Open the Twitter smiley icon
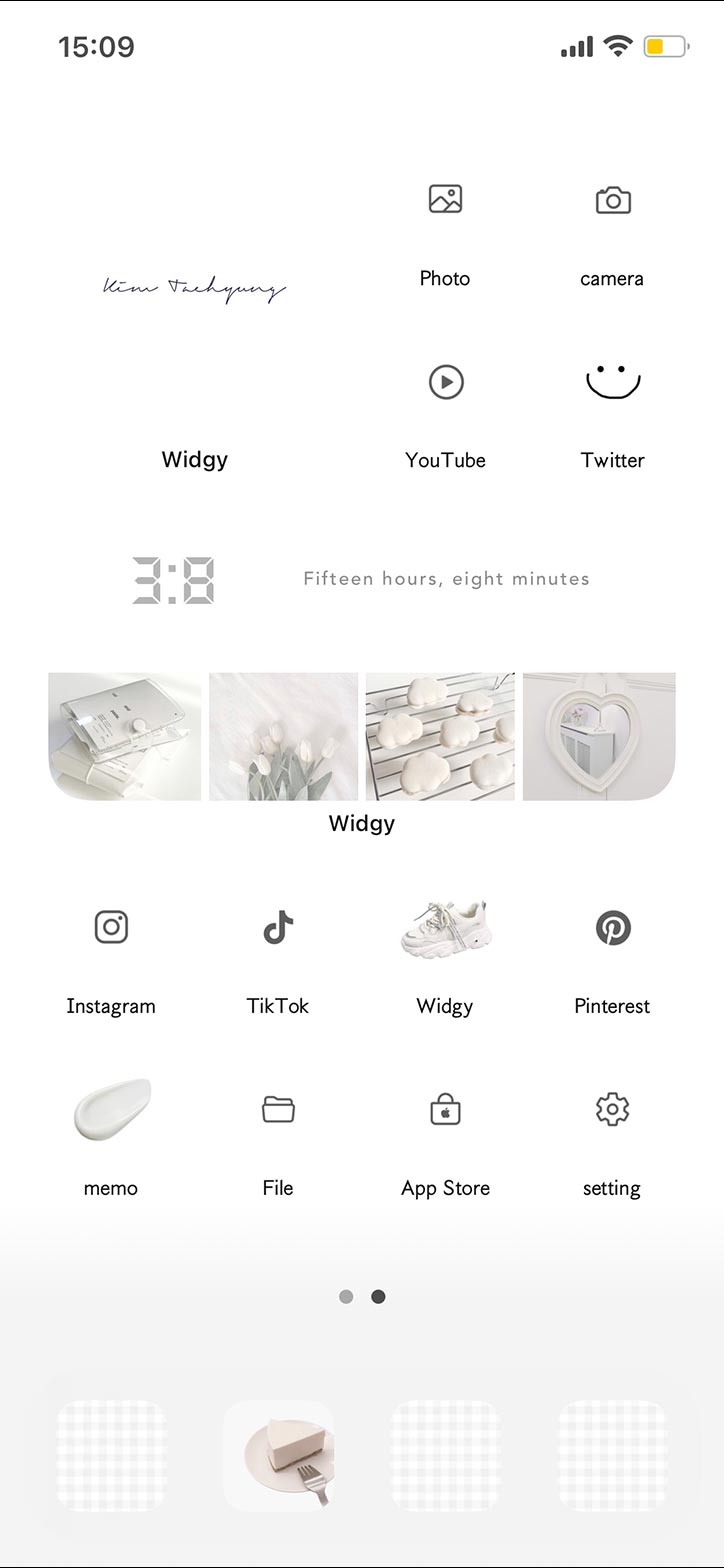The image size is (724, 1568). pyautogui.click(x=612, y=382)
